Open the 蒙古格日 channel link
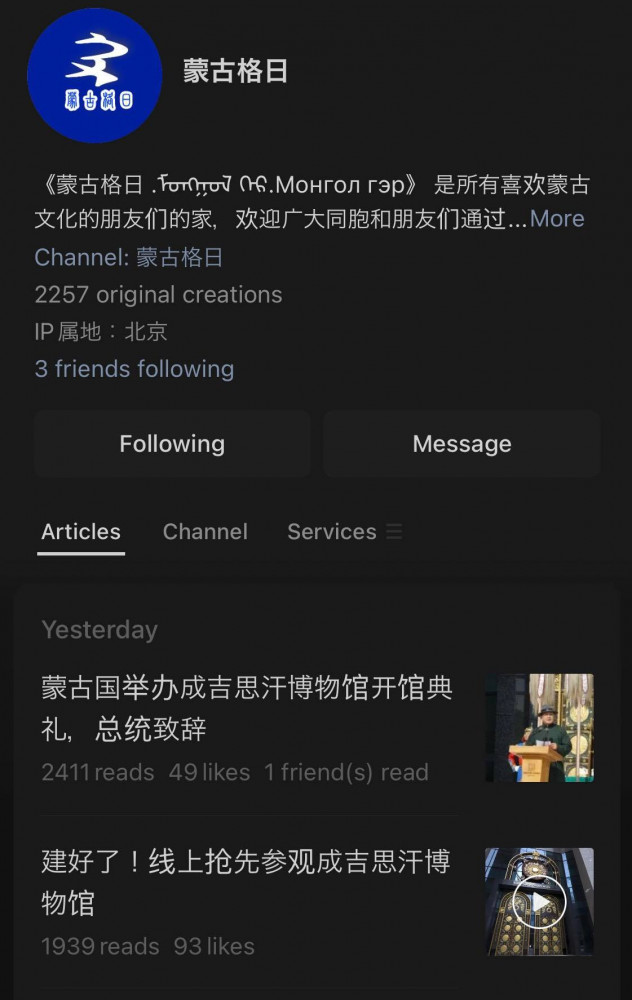Screen dimensions: 632x1000 179,257
